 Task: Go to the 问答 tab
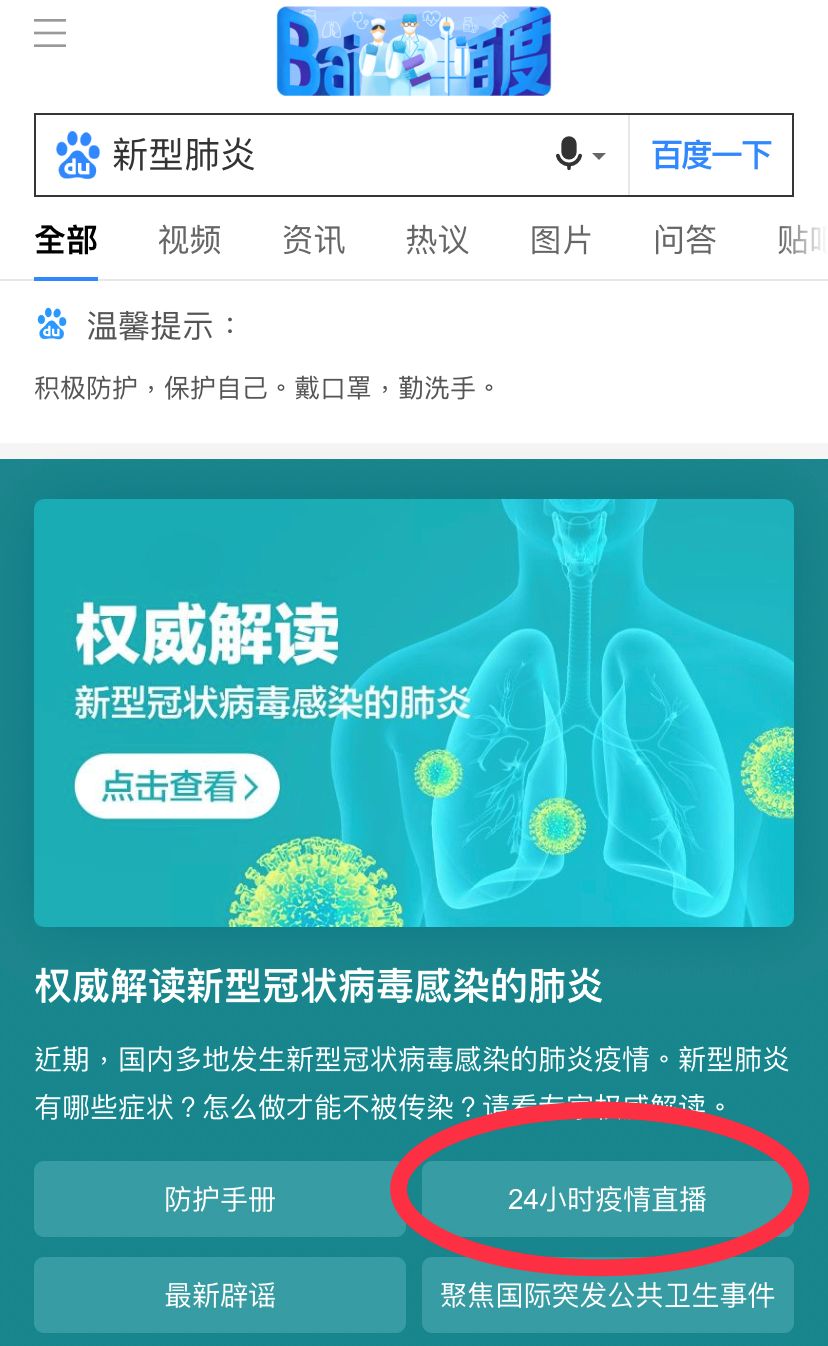(x=685, y=240)
